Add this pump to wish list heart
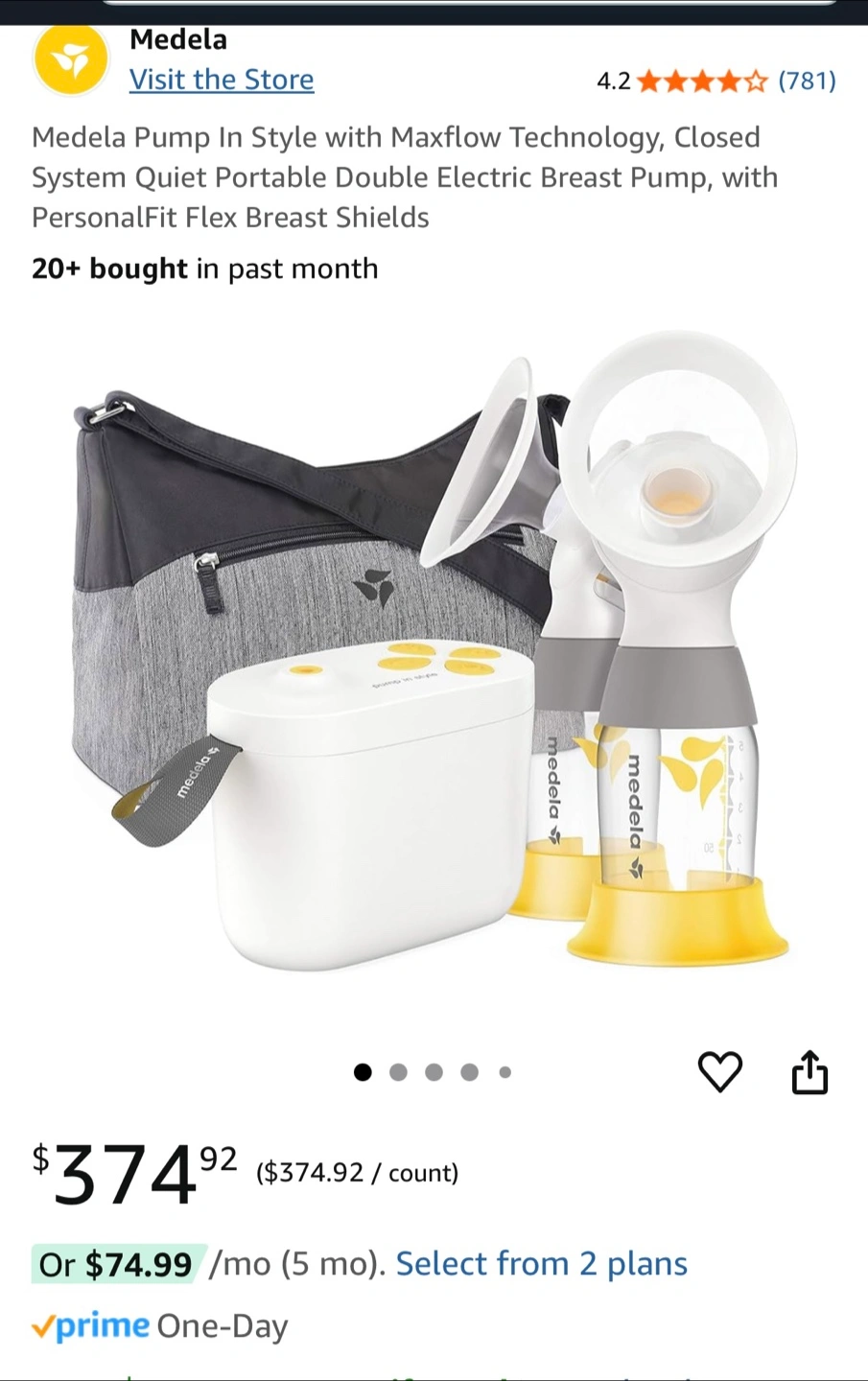 (720, 1071)
